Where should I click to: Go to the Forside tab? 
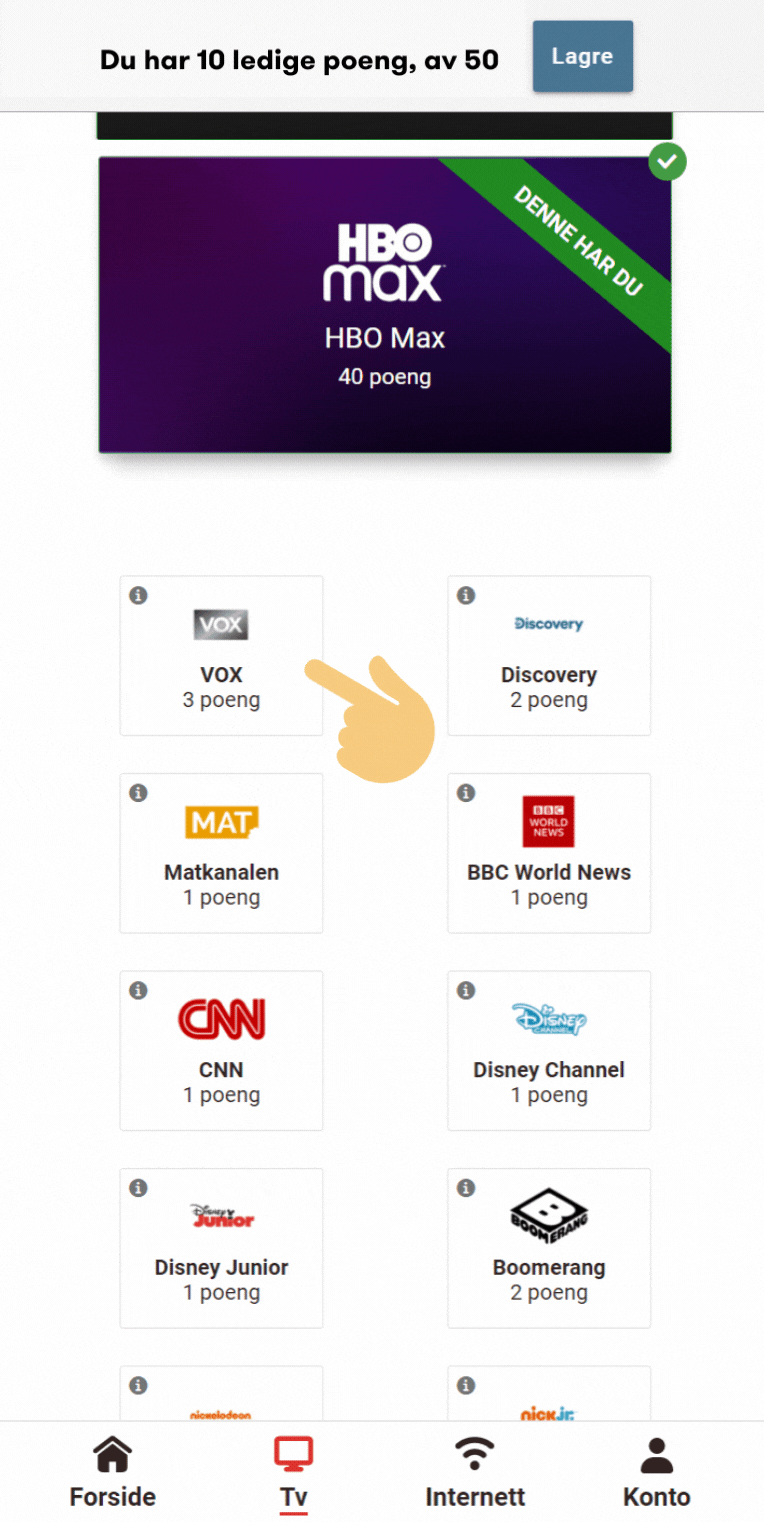pos(112,1472)
